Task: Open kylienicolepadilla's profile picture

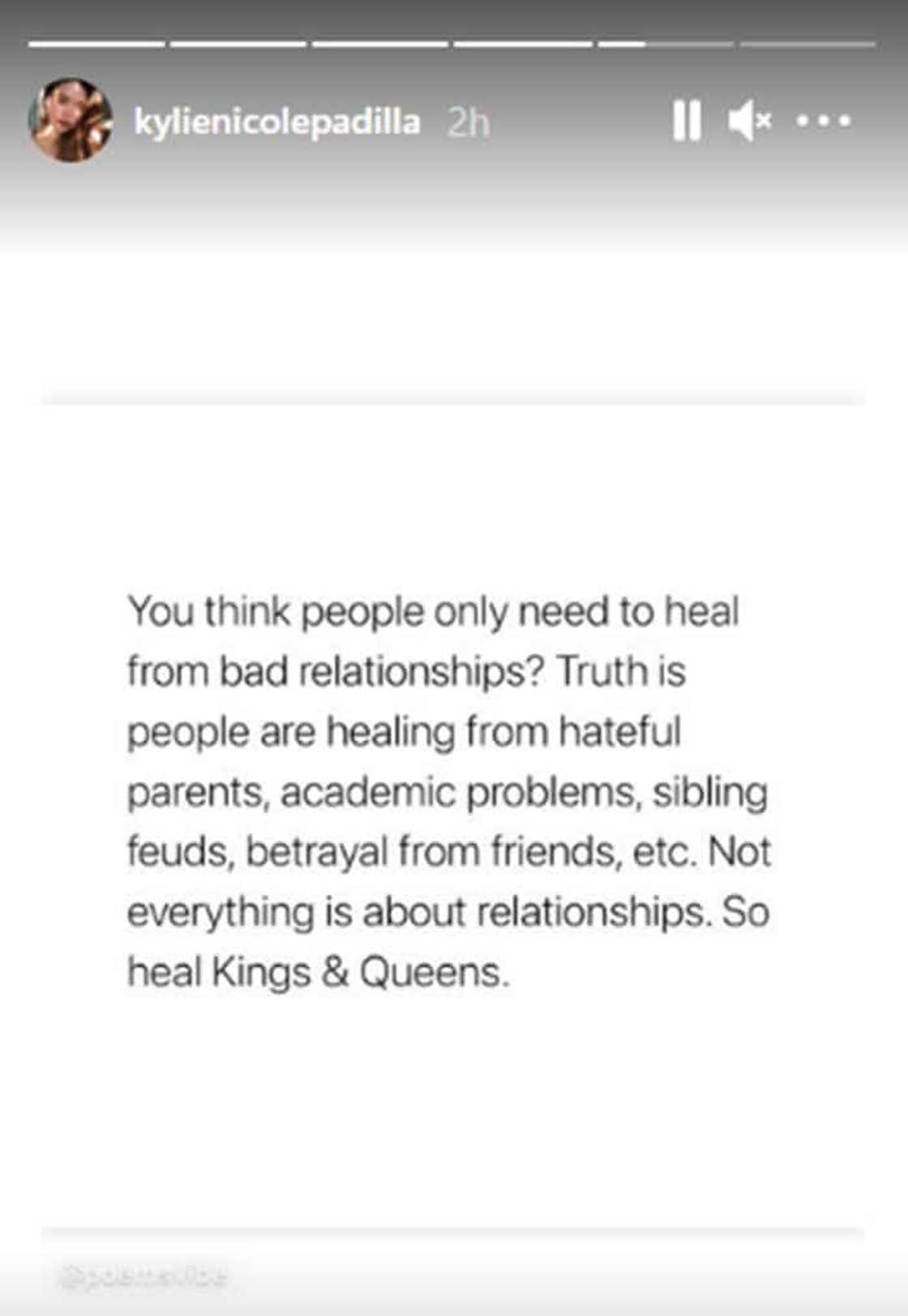Action: point(71,120)
